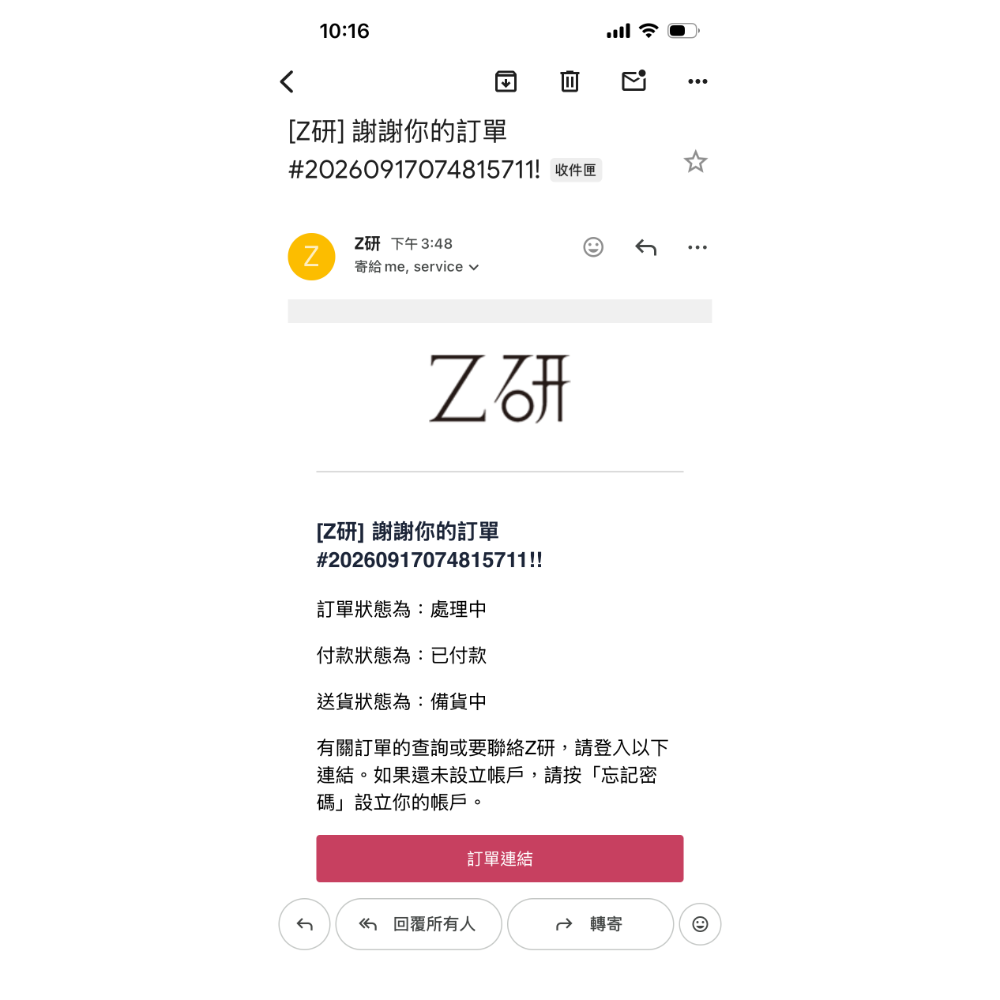Go back to the inbox list
This screenshot has width=1000, height=1000.
point(287,82)
